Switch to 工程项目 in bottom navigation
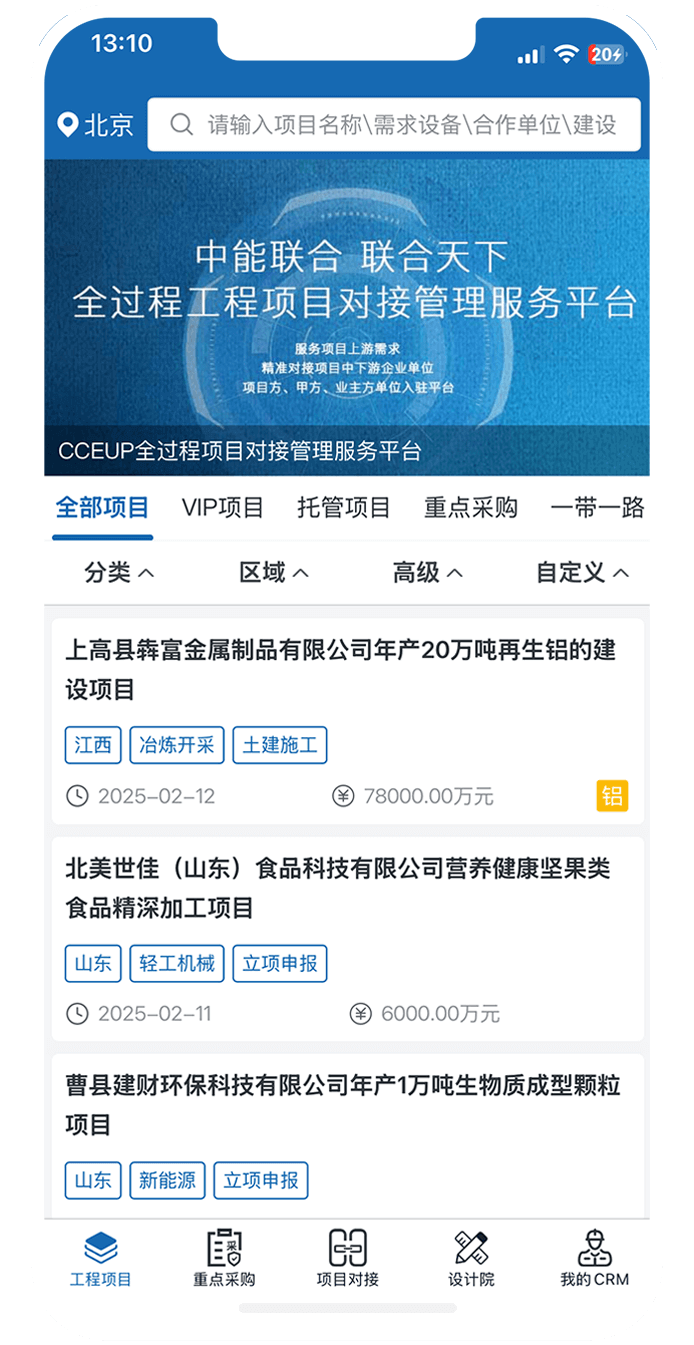Screen dimensions: 694x1345 click(100, 1258)
